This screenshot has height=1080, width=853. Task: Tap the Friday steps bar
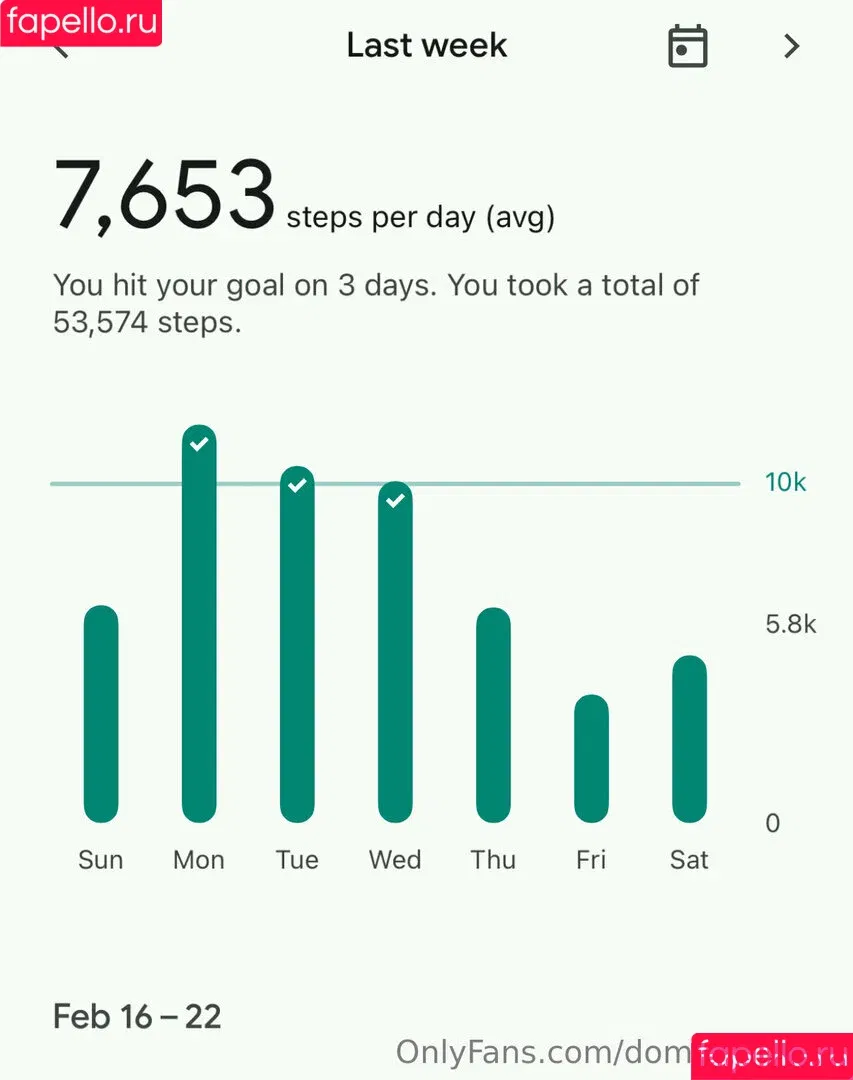591,758
